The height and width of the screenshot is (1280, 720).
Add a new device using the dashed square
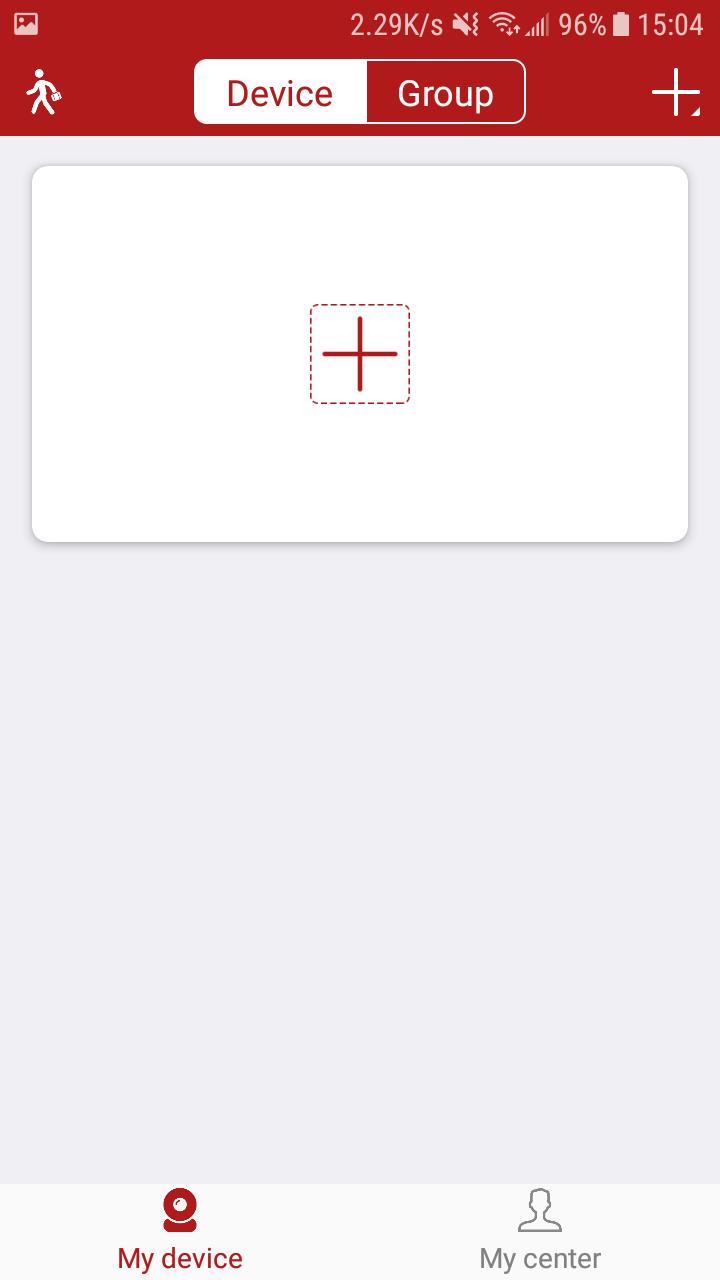[x=360, y=354]
